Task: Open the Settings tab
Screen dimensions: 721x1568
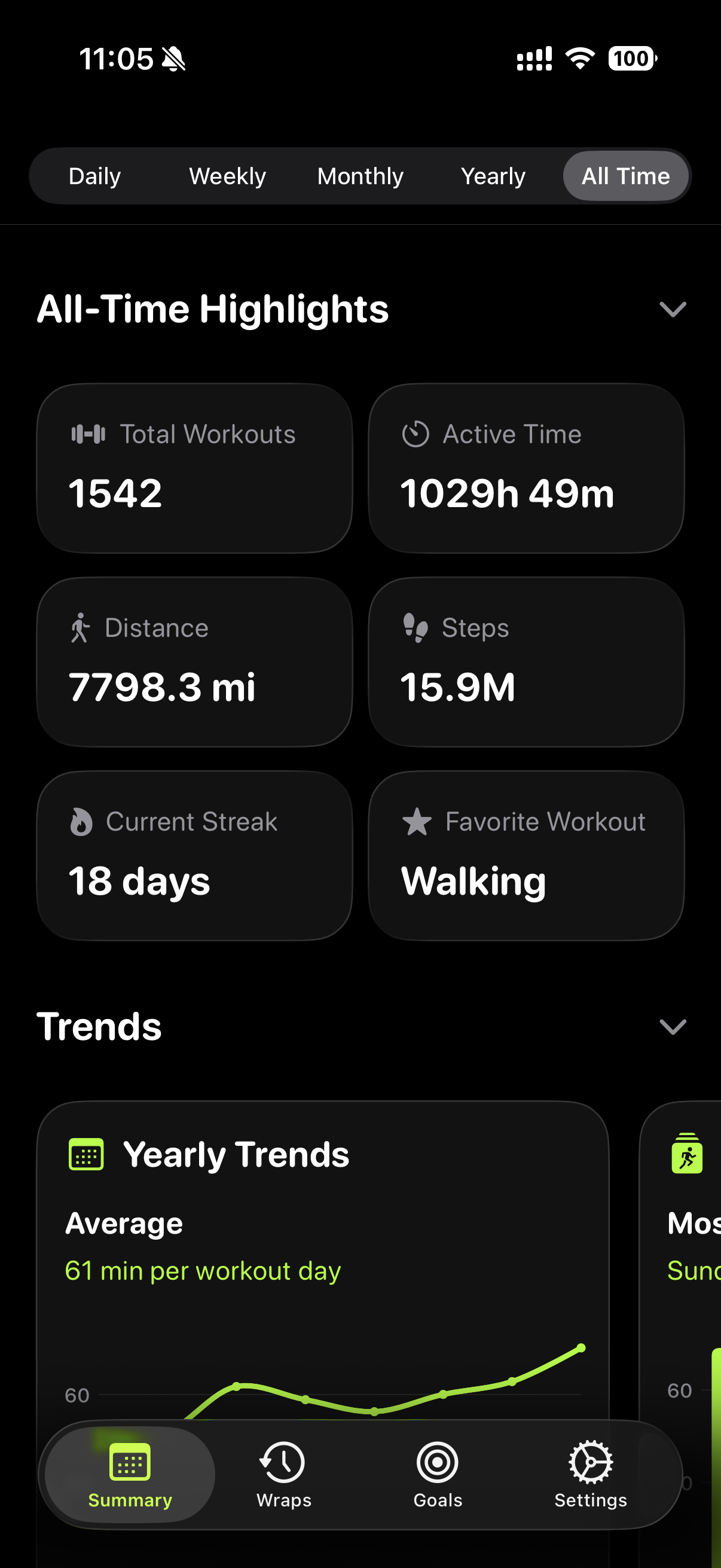Action: 590,1474
